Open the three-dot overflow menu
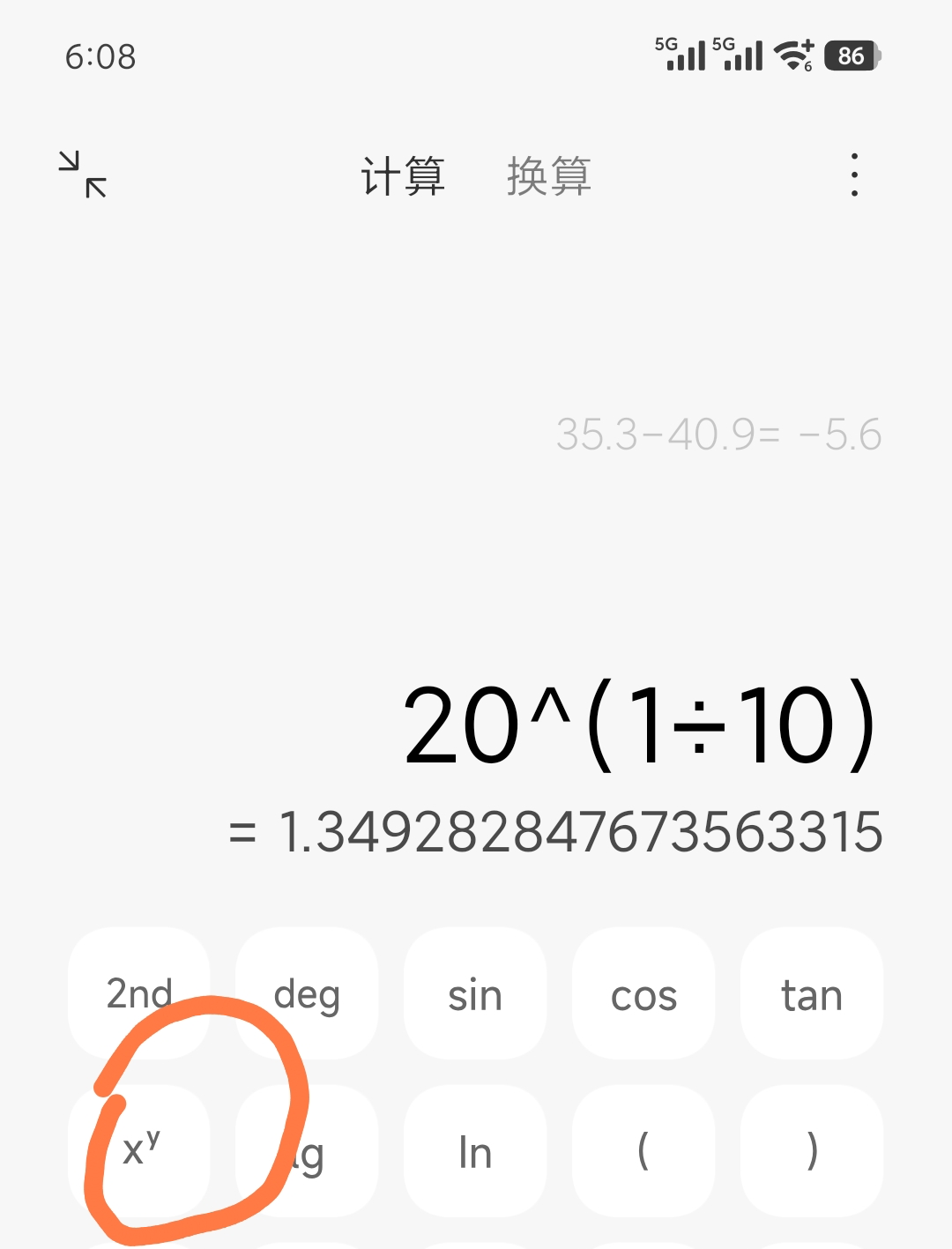Screen dimensions: 952x1249 [x=853, y=175]
